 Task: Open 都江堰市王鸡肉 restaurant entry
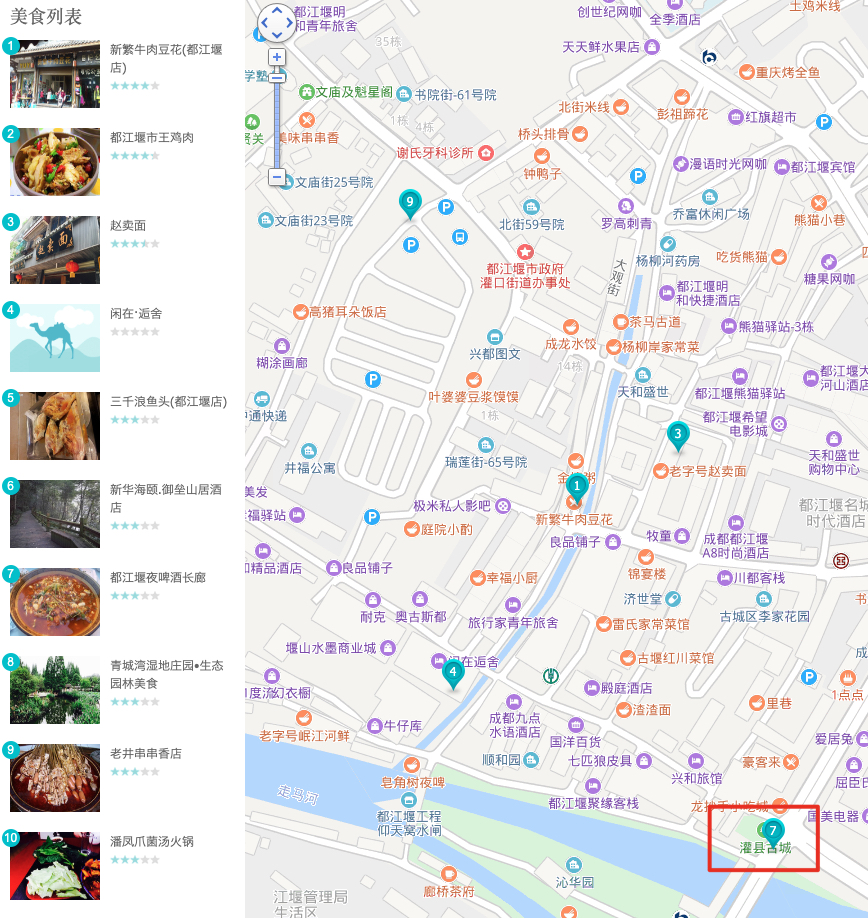tap(152, 138)
